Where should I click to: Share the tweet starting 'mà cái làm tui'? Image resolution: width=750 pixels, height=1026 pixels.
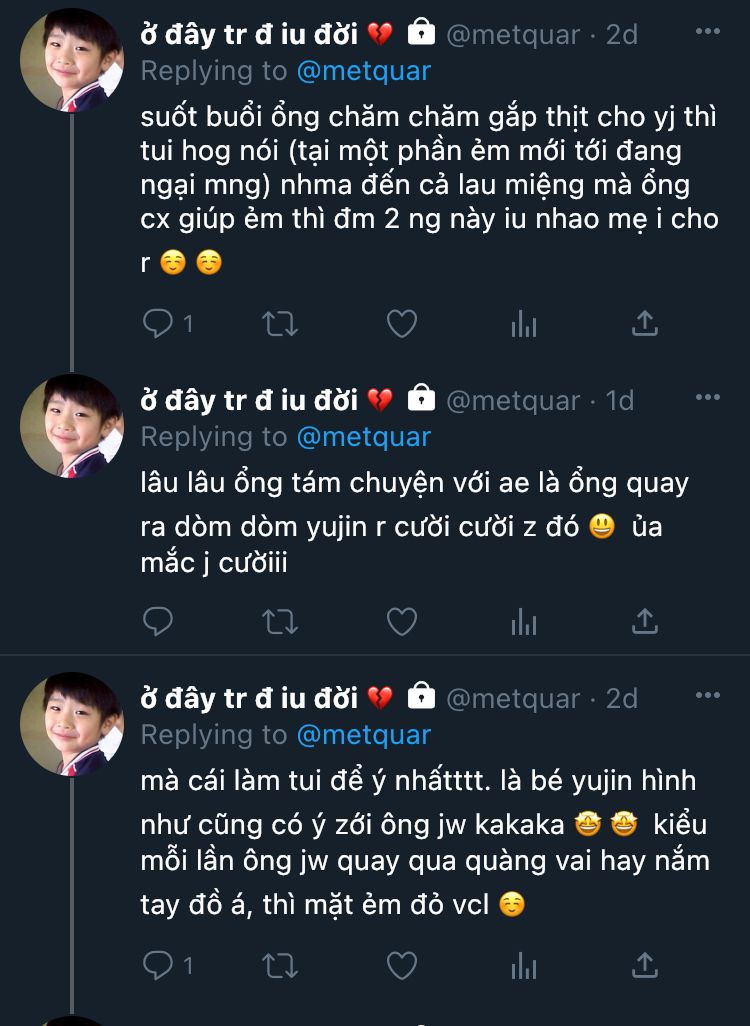click(x=646, y=965)
